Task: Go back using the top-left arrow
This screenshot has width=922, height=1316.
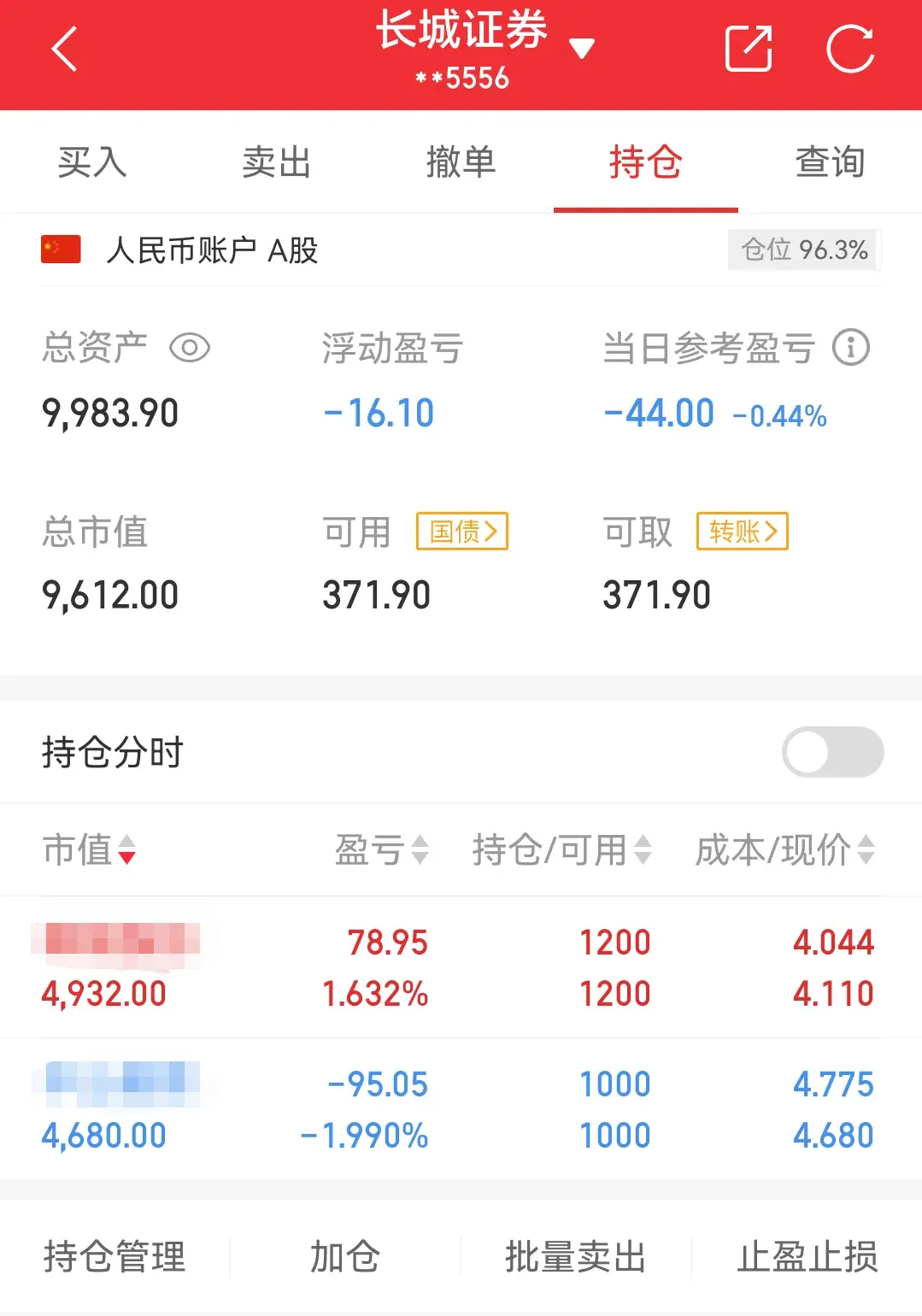Action: click(65, 49)
